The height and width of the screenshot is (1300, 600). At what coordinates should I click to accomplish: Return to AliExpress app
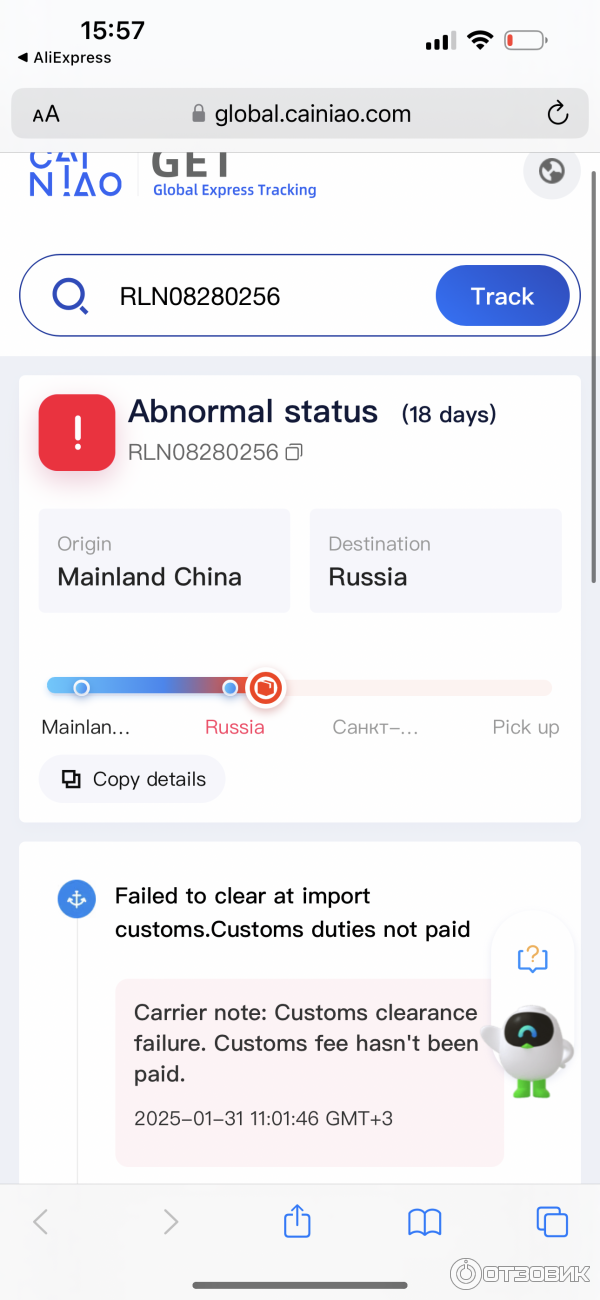(x=64, y=58)
